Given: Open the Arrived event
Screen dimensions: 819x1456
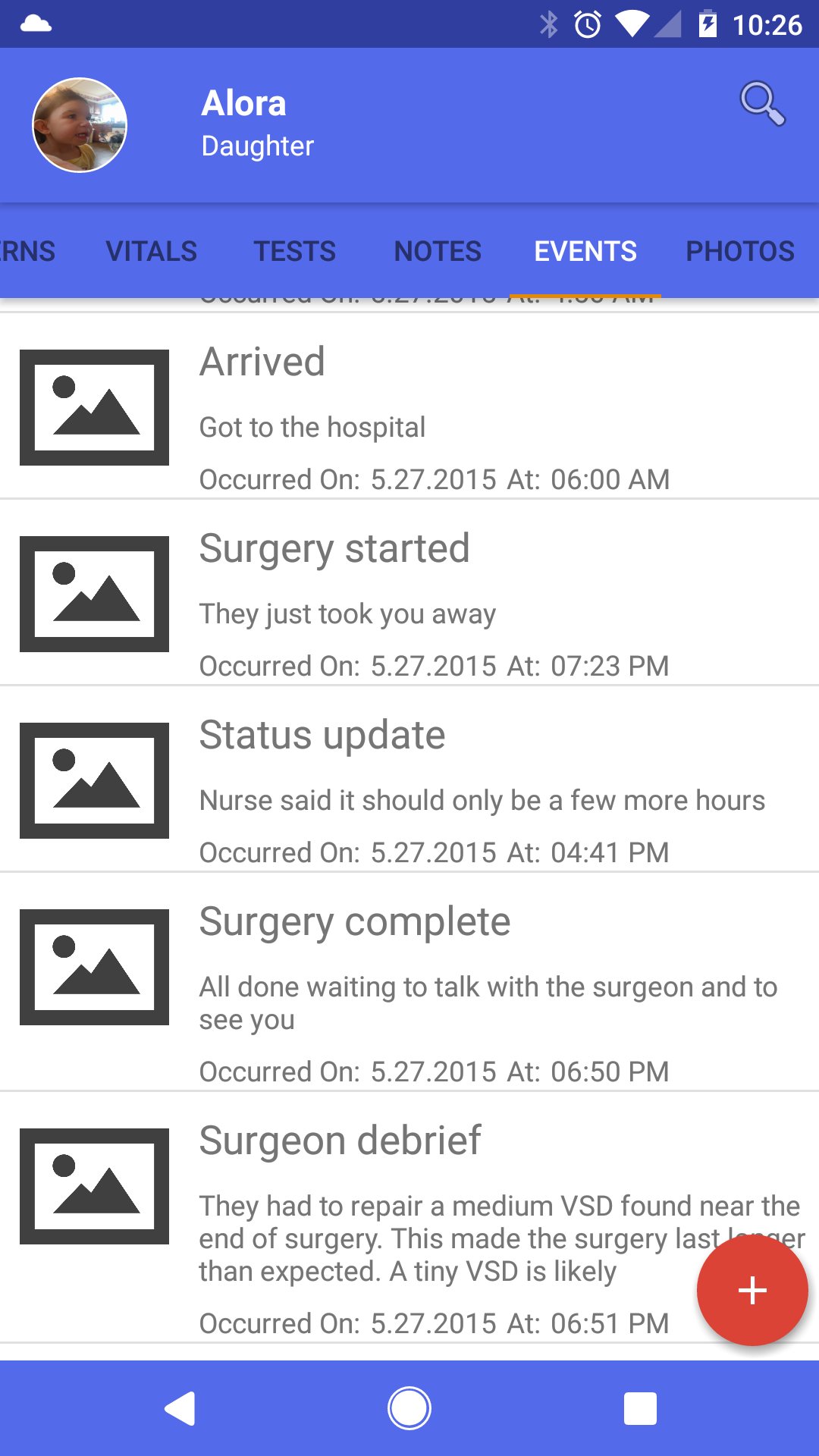Looking at the screenshot, I should 409,406.
